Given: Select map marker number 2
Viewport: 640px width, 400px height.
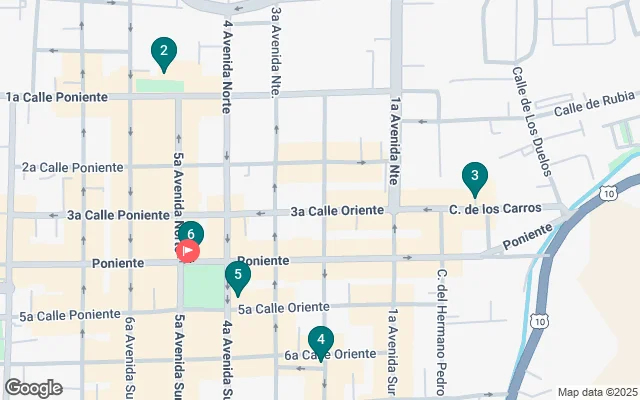Looking at the screenshot, I should pos(163,52).
